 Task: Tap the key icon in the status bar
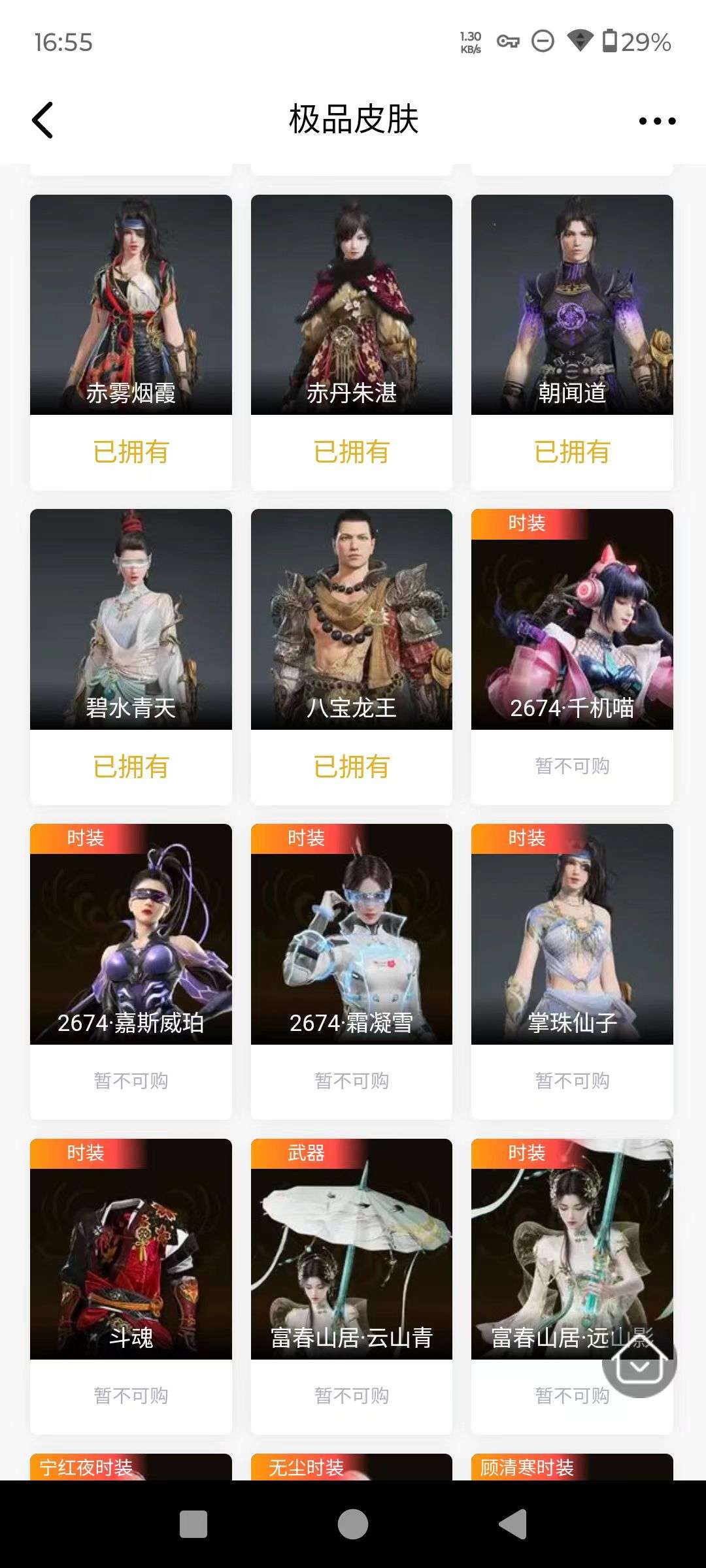pos(508,41)
